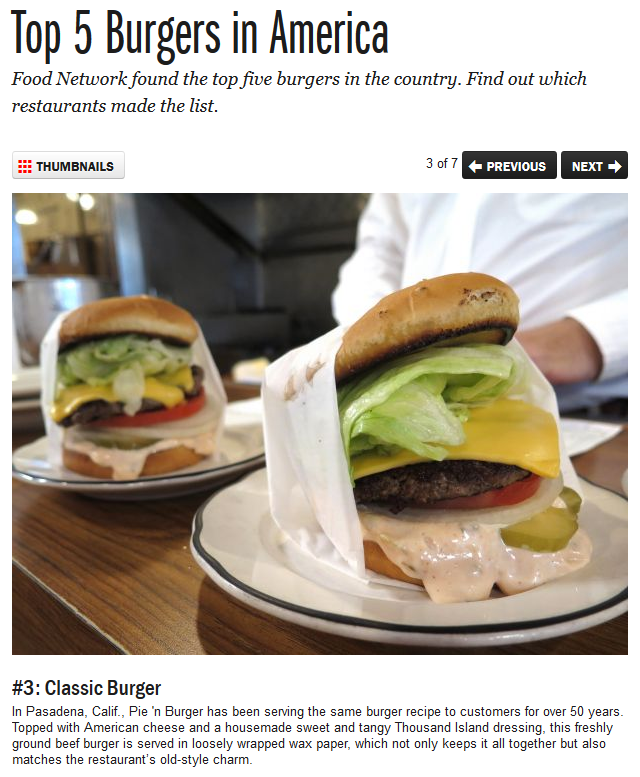Open the Thumbnails gallery view
This screenshot has height=777, width=640.
tap(68, 166)
